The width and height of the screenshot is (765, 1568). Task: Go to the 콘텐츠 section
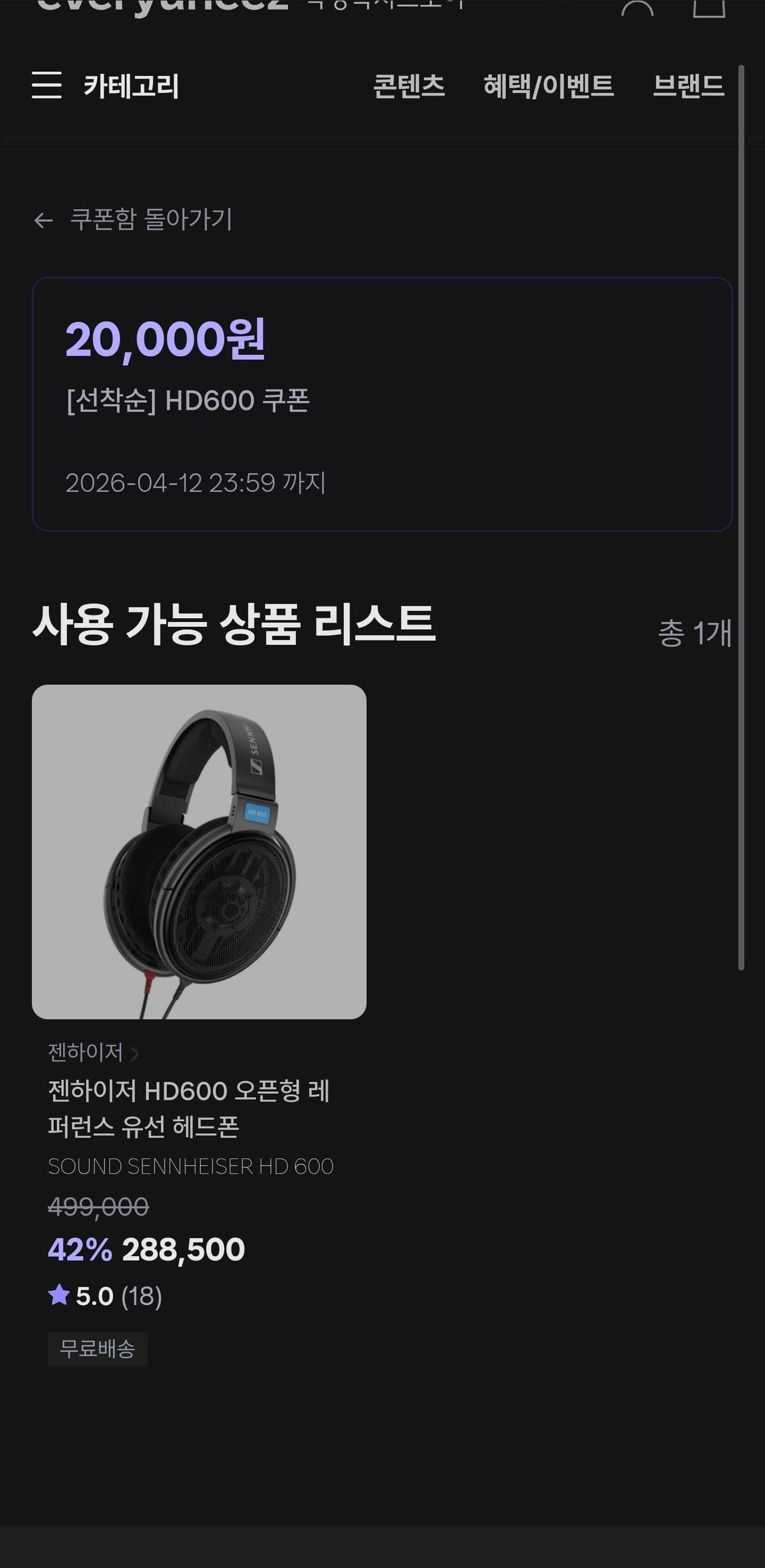pos(408,86)
